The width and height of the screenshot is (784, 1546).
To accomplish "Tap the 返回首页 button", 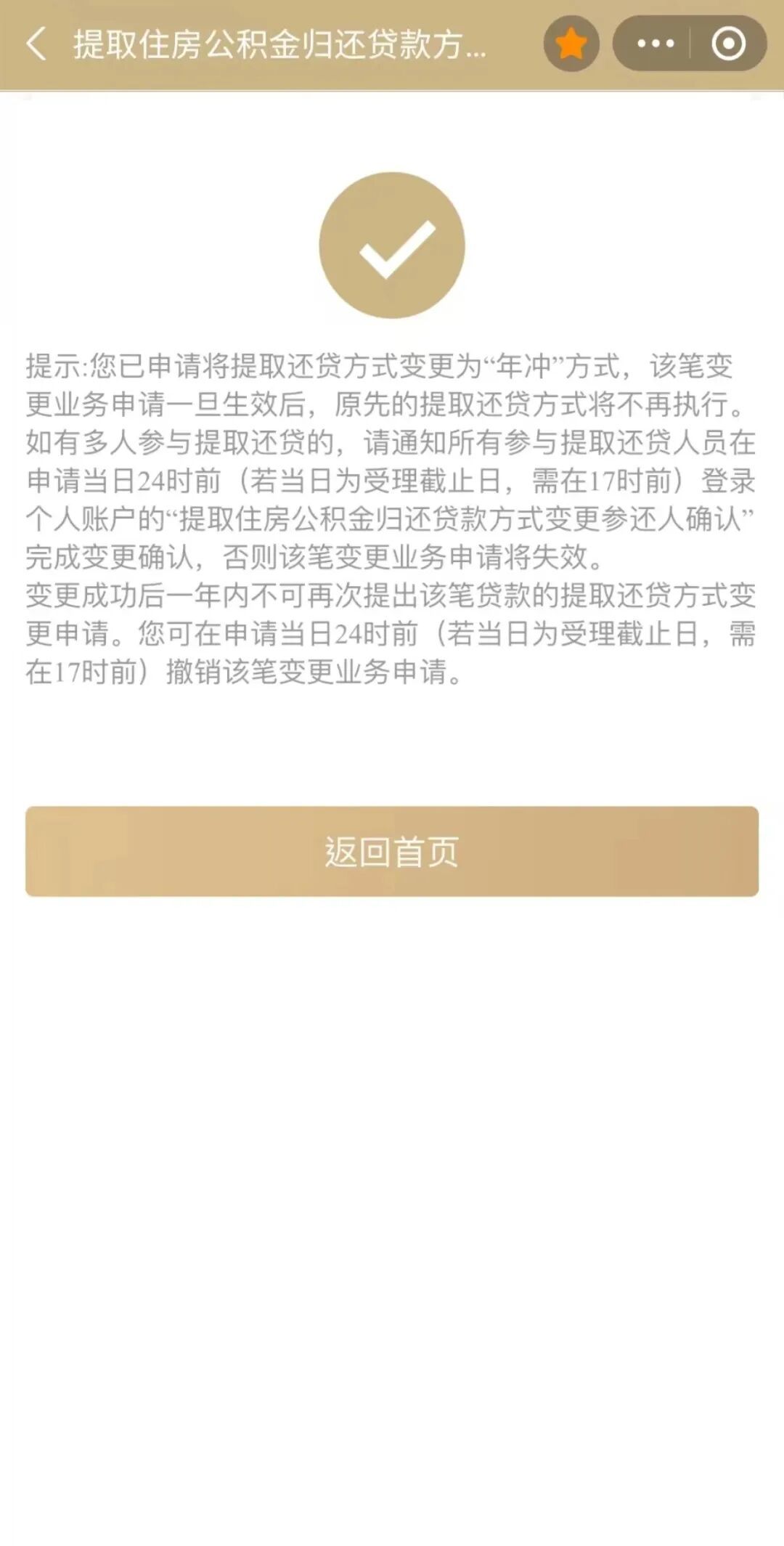I will [x=392, y=851].
